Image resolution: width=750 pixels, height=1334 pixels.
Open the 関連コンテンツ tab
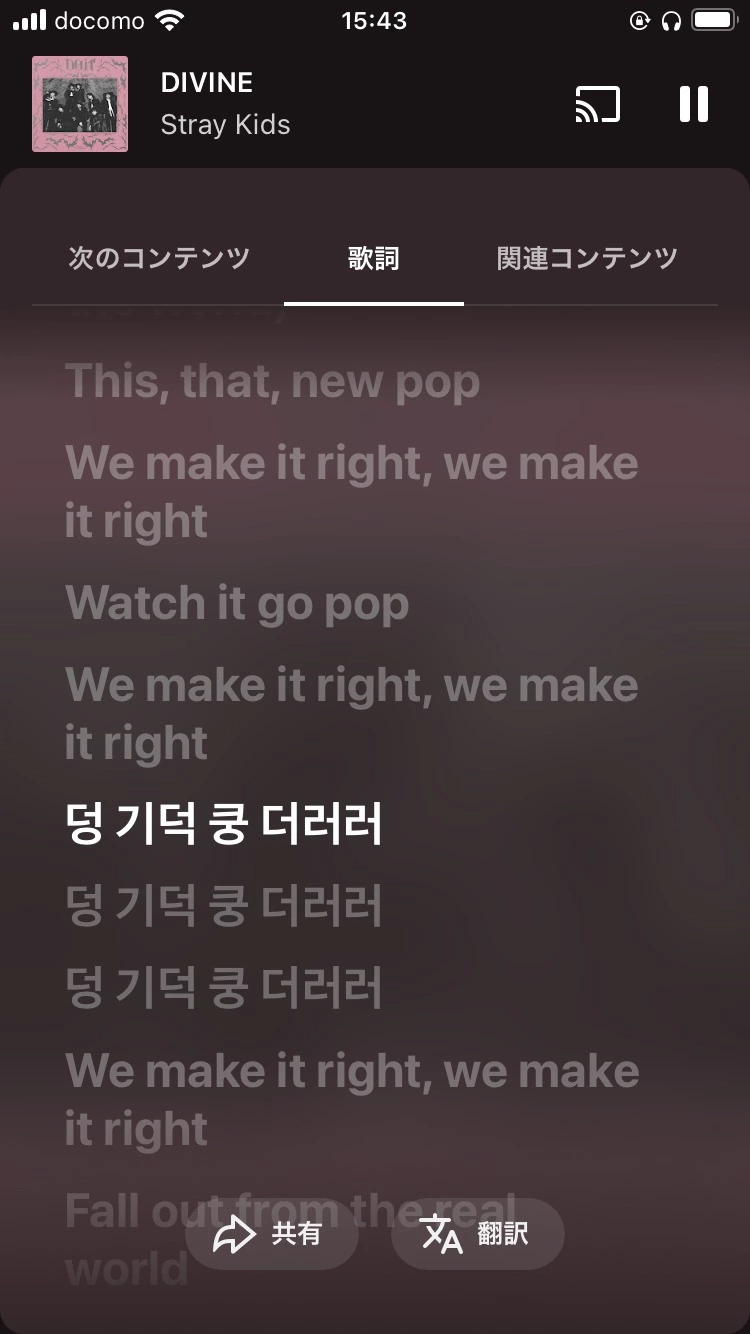coord(587,258)
